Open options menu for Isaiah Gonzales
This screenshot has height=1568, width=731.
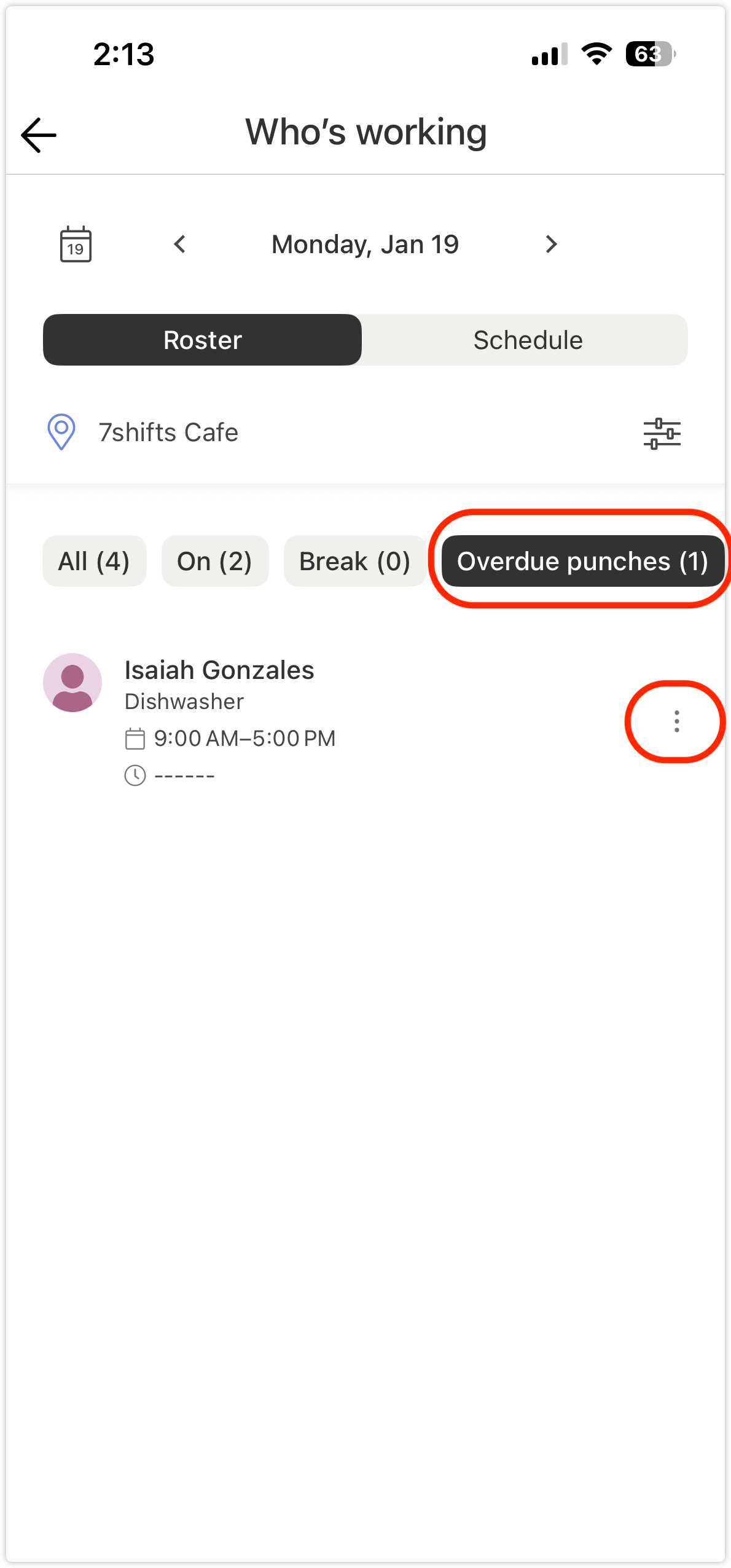tap(676, 721)
